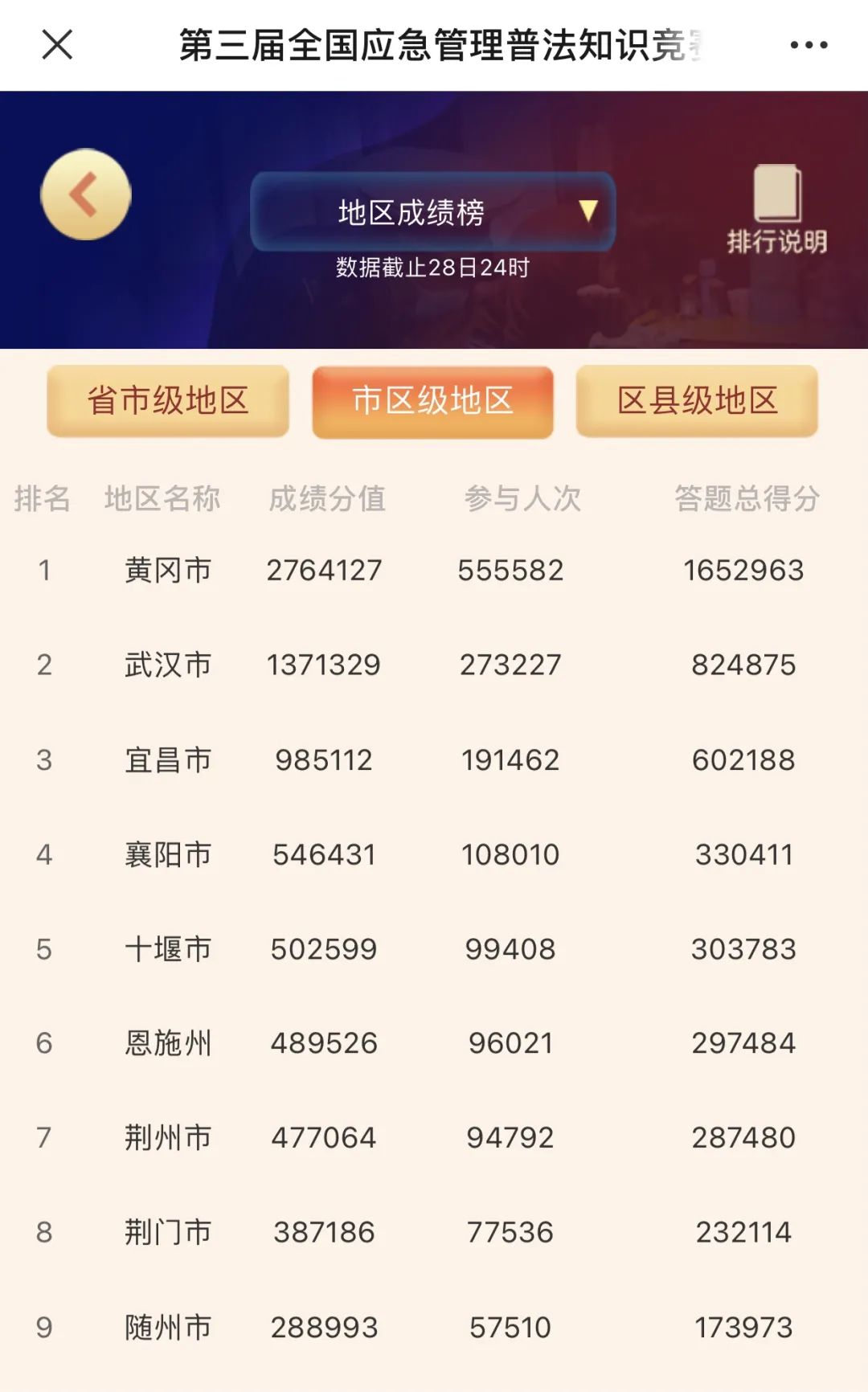868x1392 pixels.
Task: Expand the 地区成绩榜 dropdown
Action: pyautogui.click(x=432, y=211)
